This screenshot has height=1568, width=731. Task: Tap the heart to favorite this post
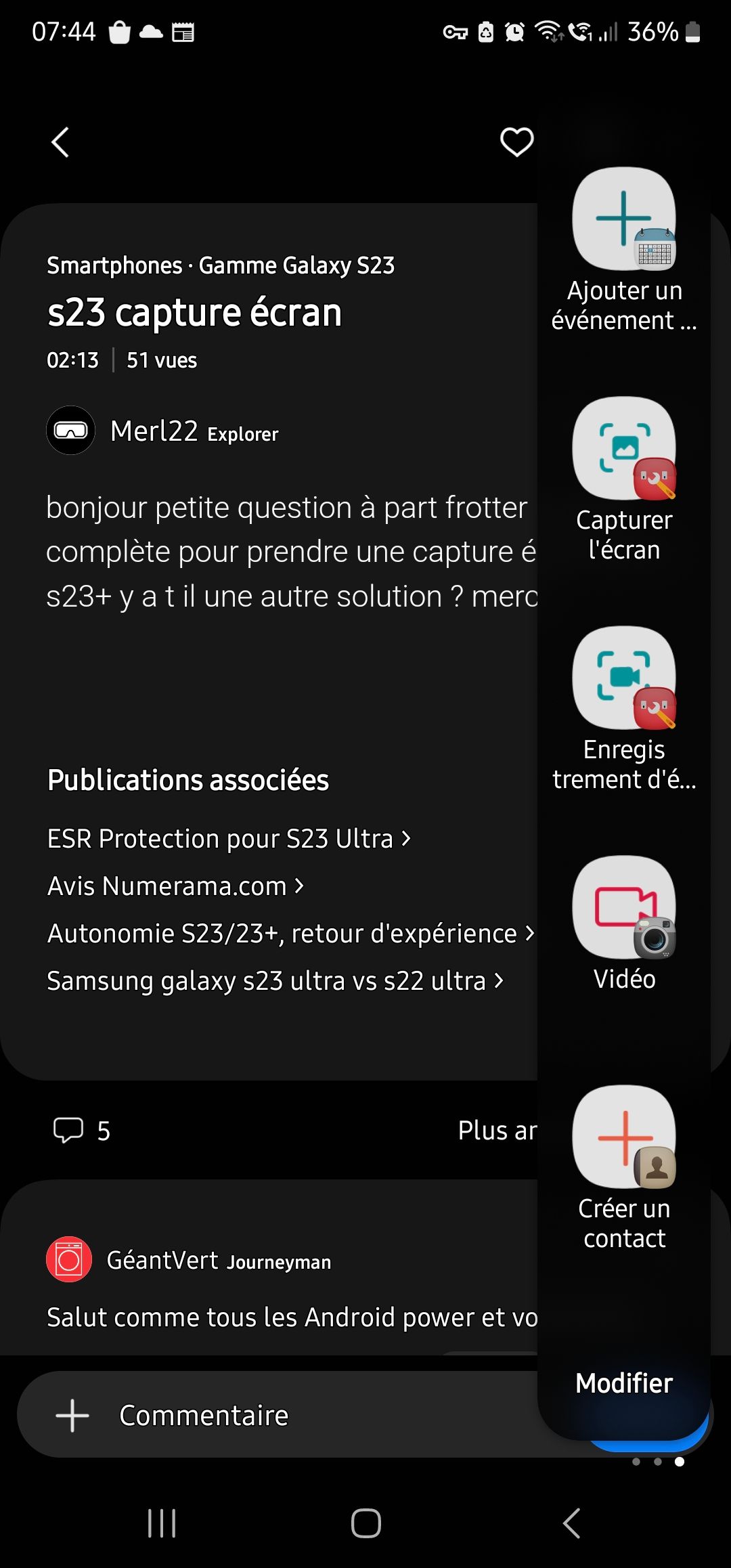click(516, 142)
